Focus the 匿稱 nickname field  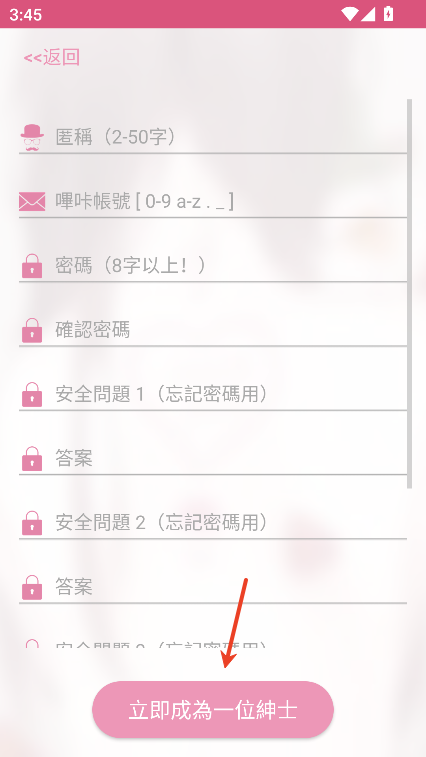[213, 138]
